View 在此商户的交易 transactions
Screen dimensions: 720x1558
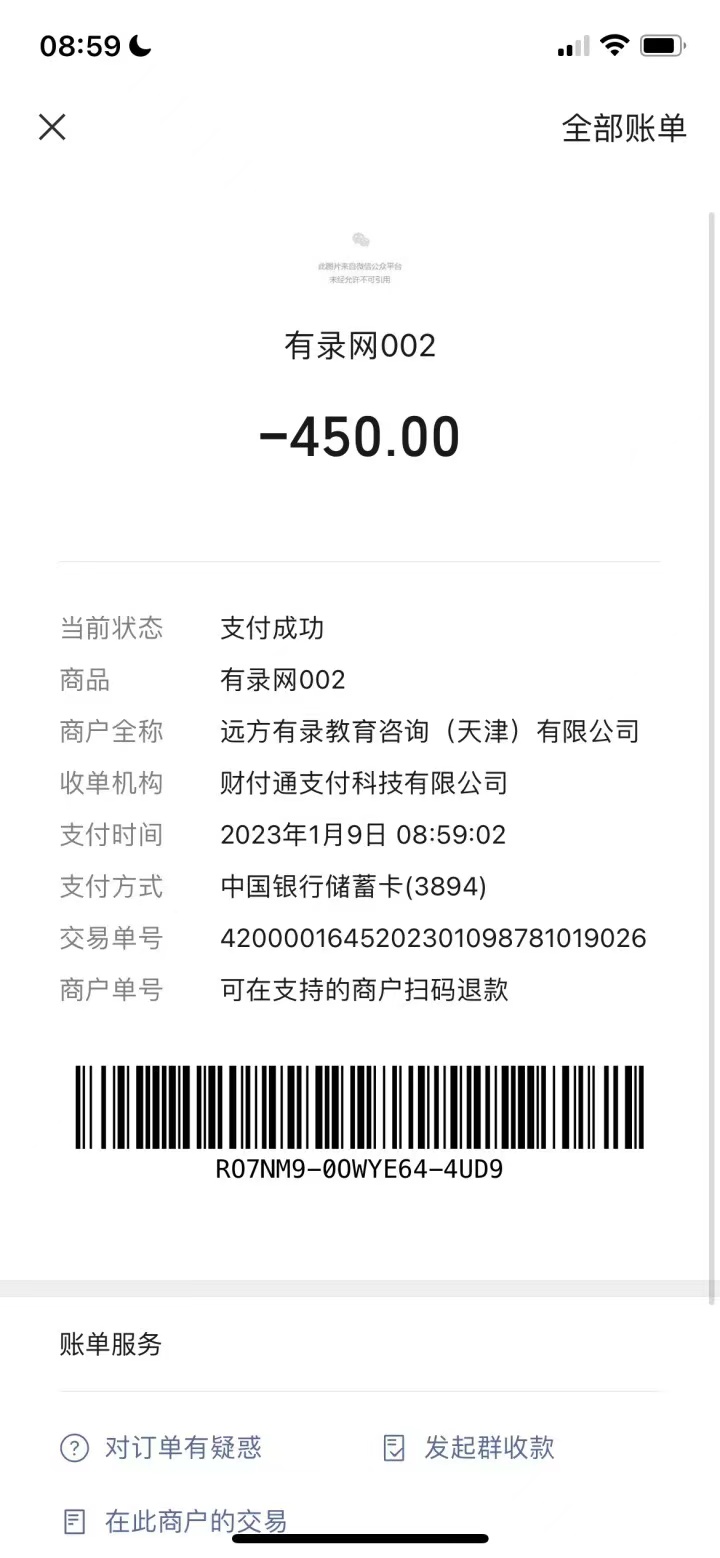pyautogui.click(x=176, y=1522)
